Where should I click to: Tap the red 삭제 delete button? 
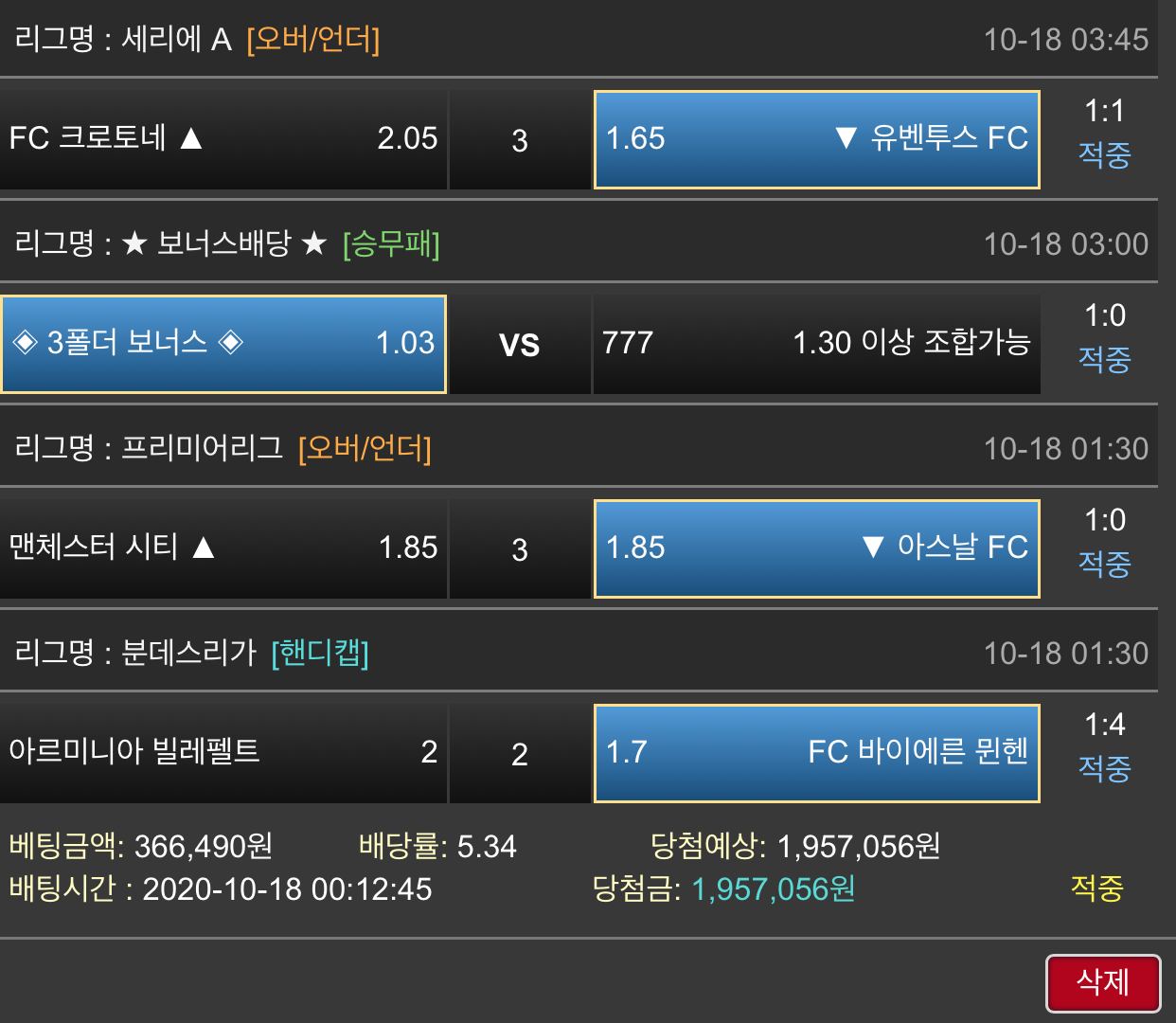point(1103,983)
